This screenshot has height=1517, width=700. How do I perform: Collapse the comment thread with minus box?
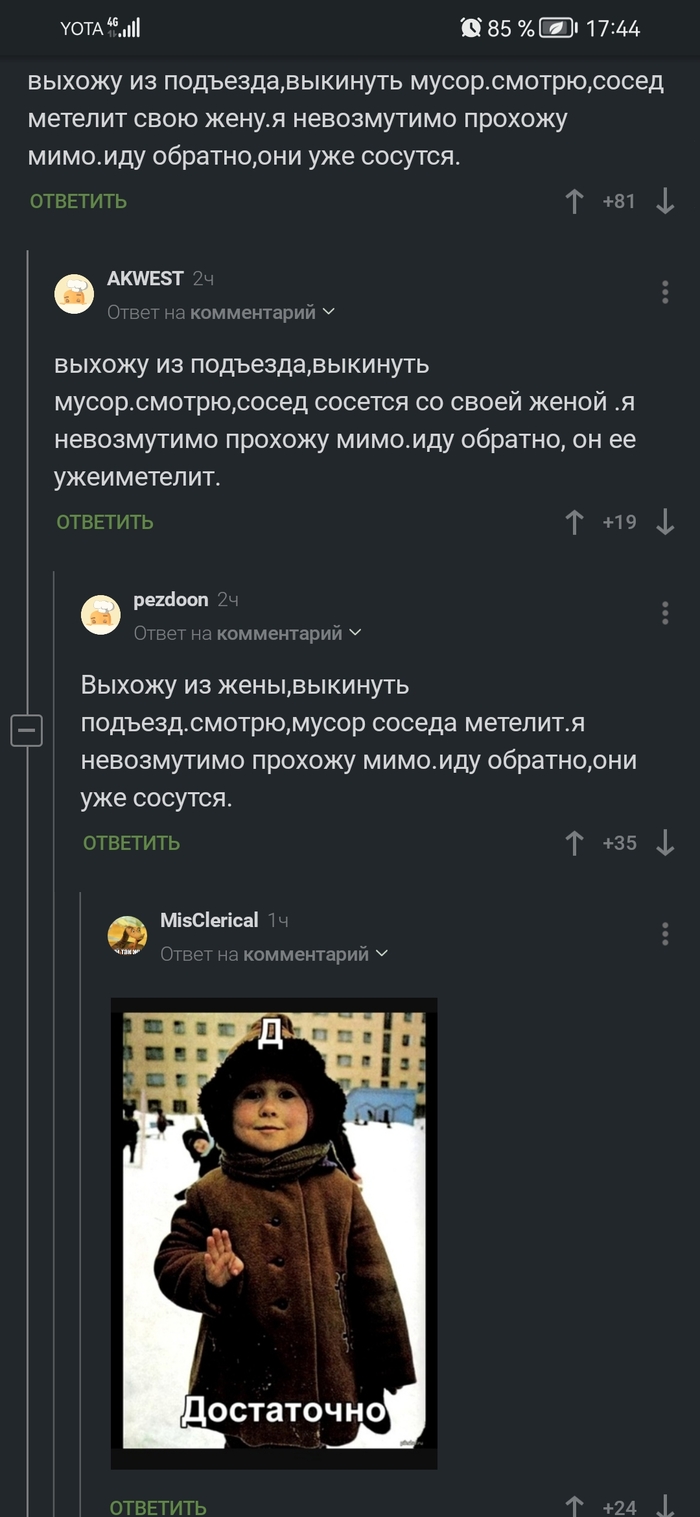[x=26, y=731]
